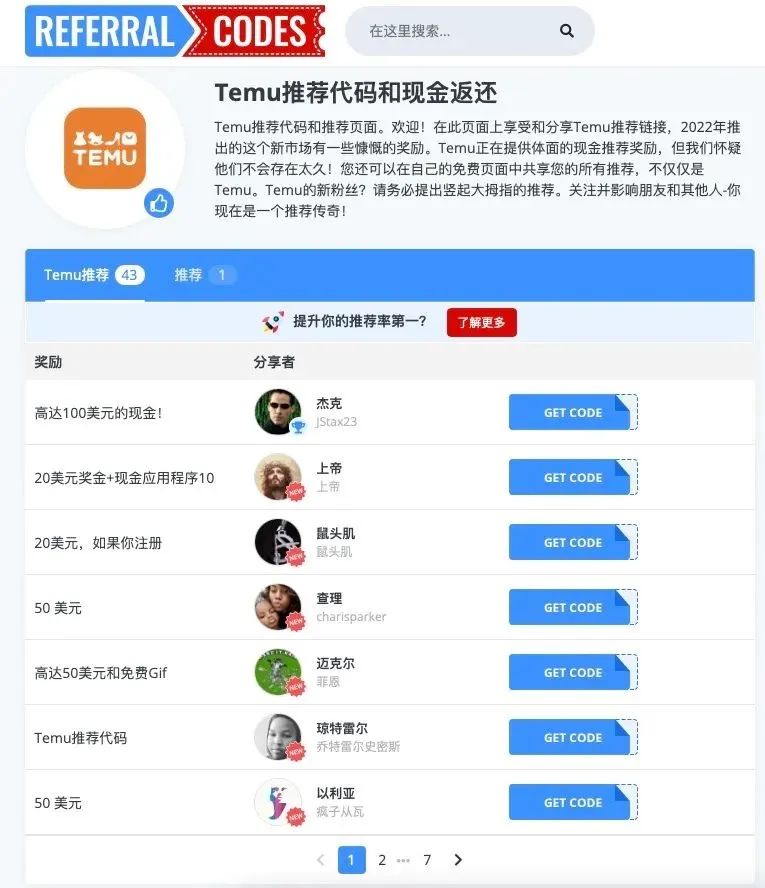
Task: Click the thumbs-up icon on Temu's profile
Action: pos(160,203)
